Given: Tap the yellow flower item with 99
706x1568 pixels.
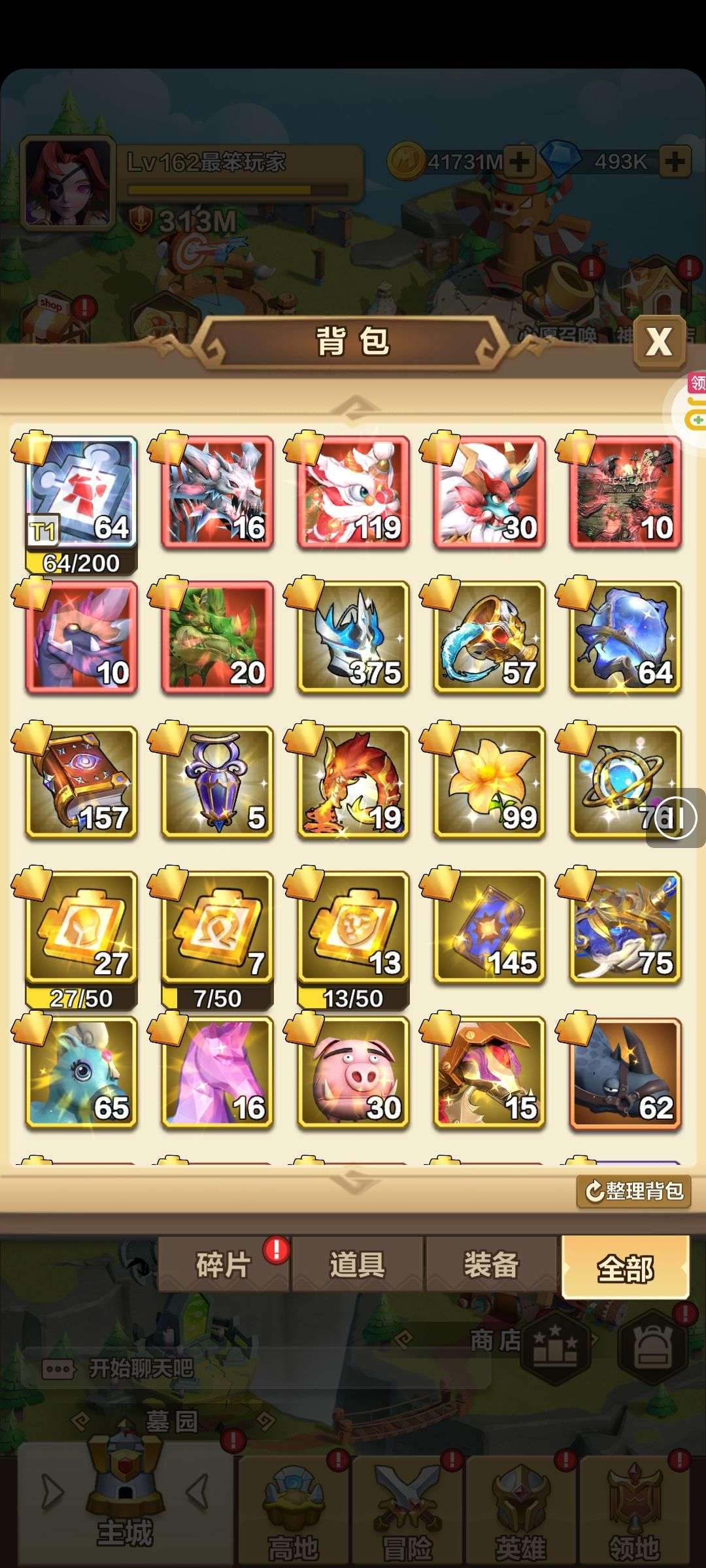Looking at the screenshot, I should coord(489,783).
